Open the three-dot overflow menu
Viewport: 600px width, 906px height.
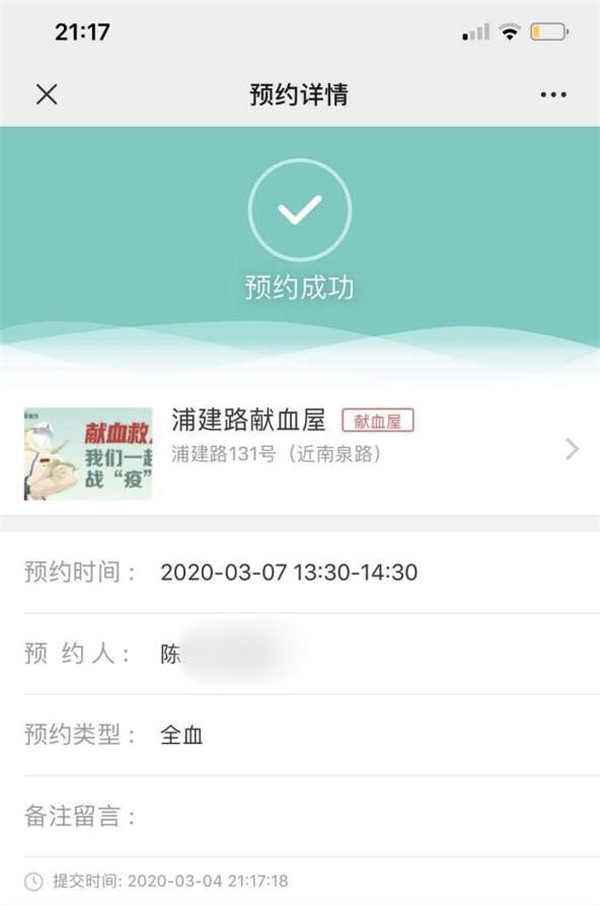click(553, 95)
